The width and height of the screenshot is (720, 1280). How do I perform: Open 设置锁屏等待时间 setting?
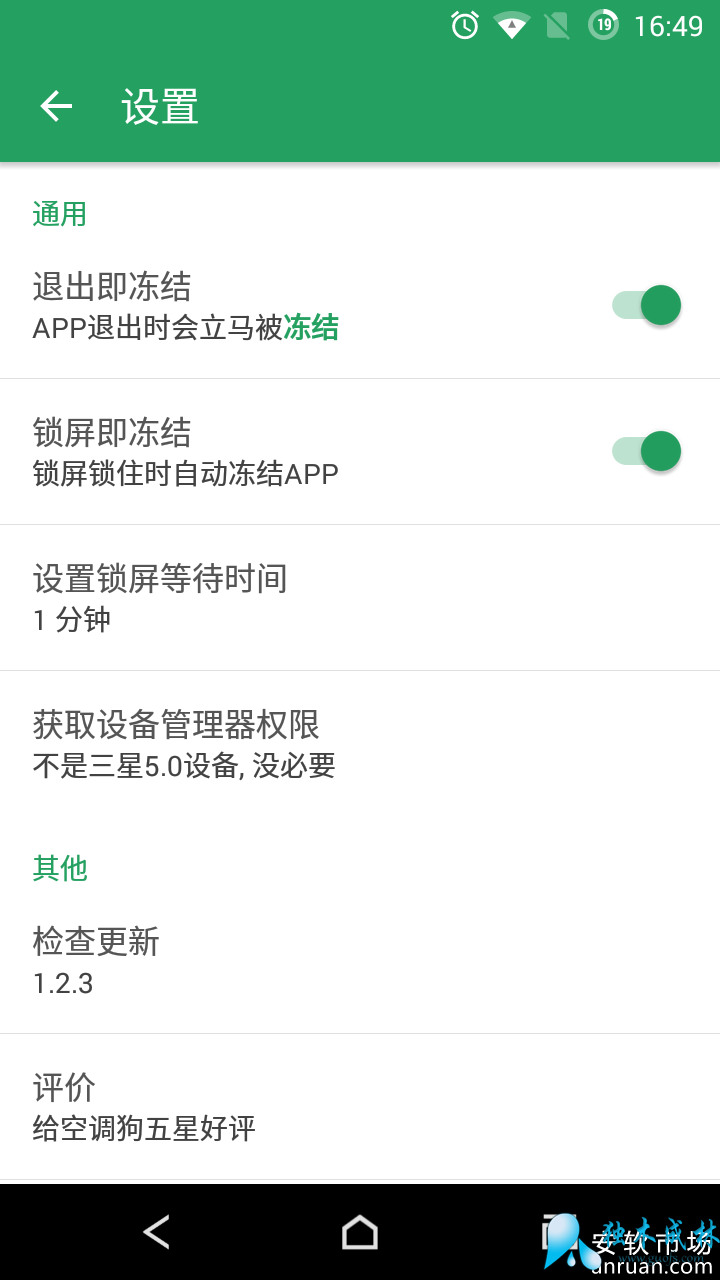point(360,597)
